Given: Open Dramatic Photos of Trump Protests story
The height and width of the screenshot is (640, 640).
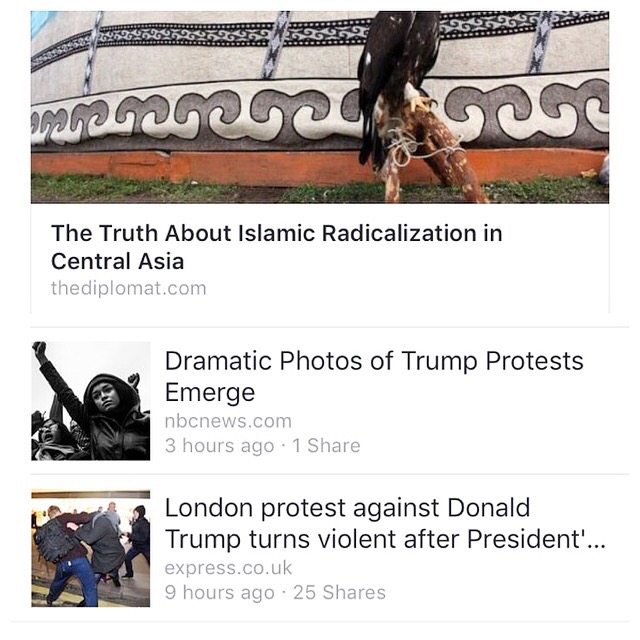Looking at the screenshot, I should click(373, 376).
